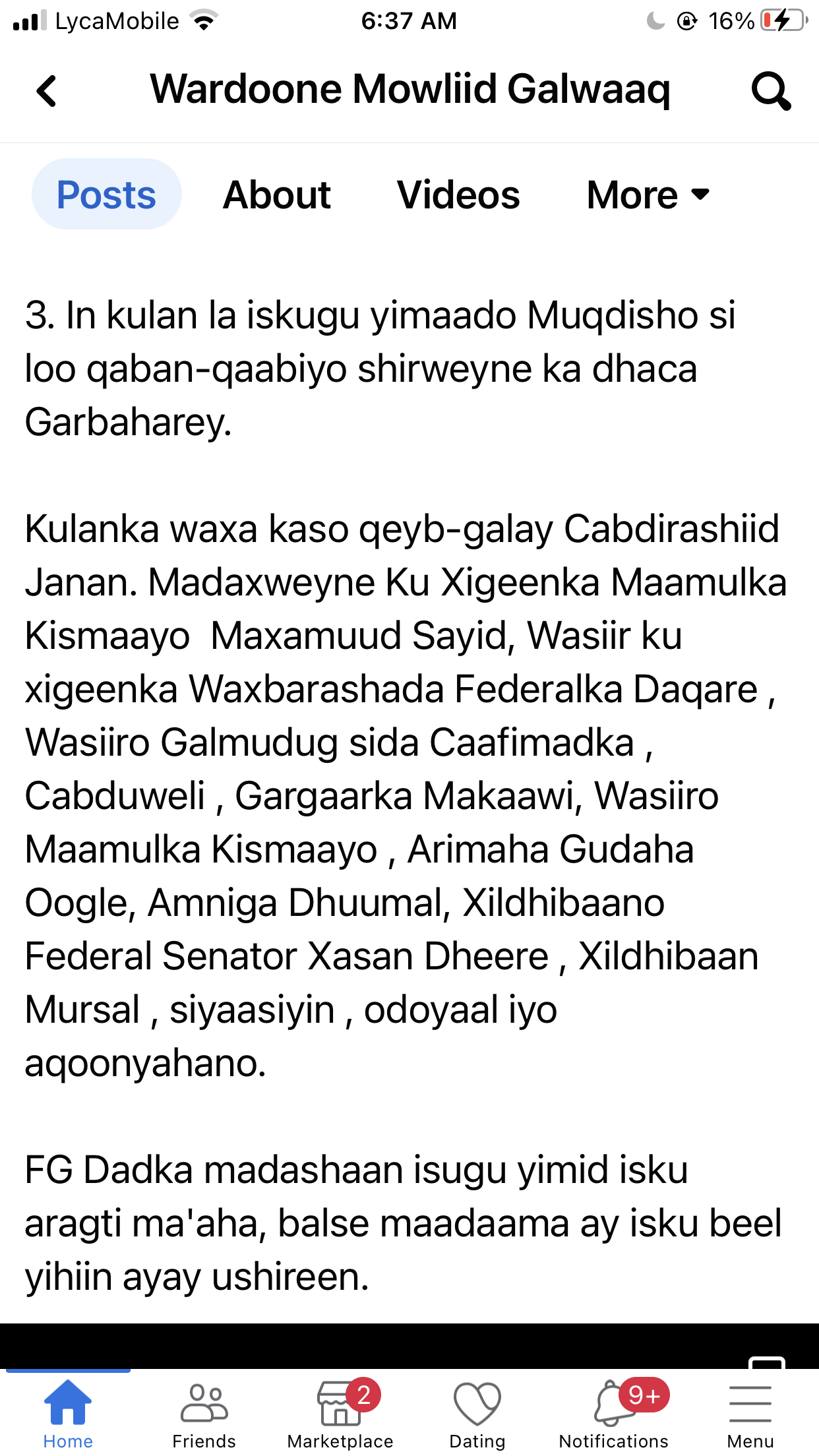
Task: Go back from Wardoone Mowliid Galwaaq page
Action: [47, 90]
